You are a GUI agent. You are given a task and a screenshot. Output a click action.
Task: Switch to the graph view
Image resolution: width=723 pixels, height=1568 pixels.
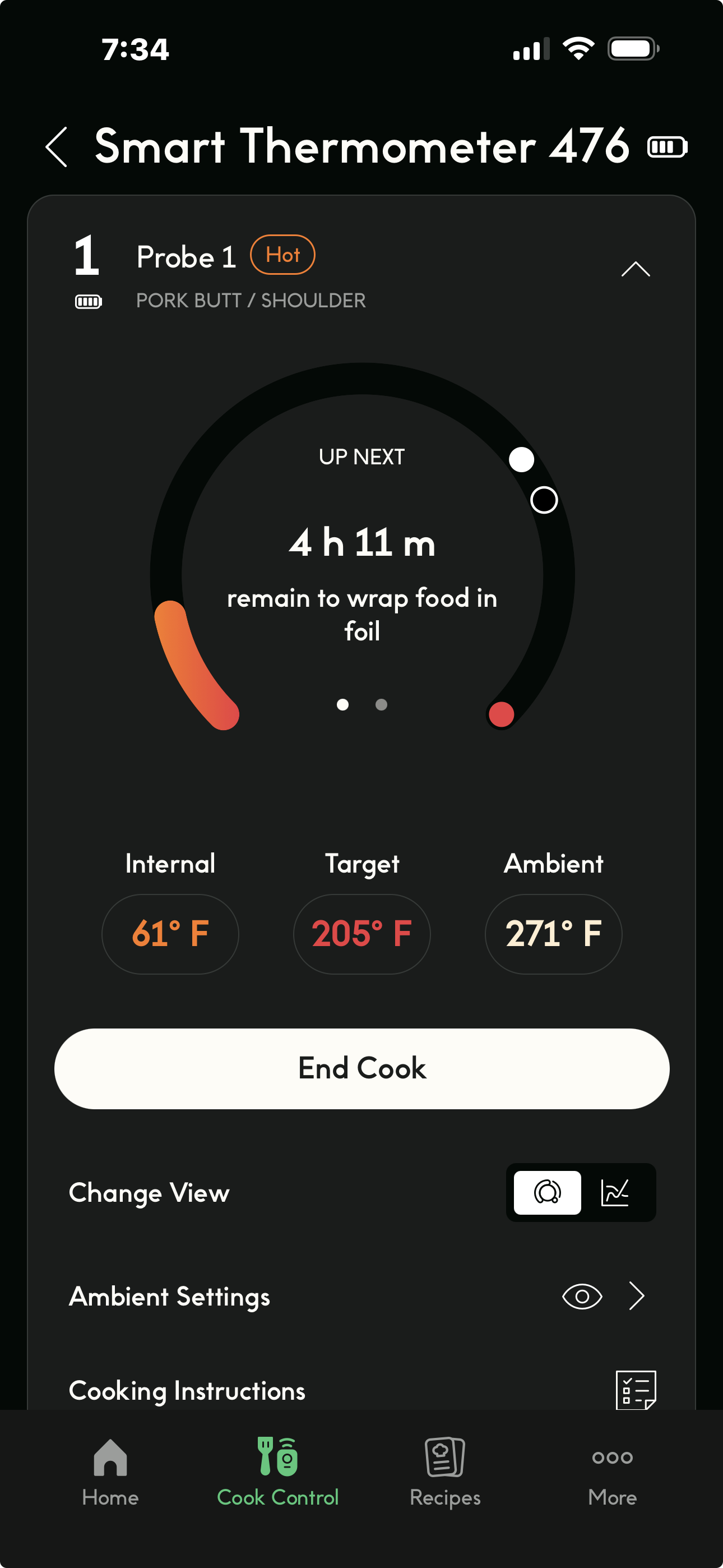tap(615, 1192)
